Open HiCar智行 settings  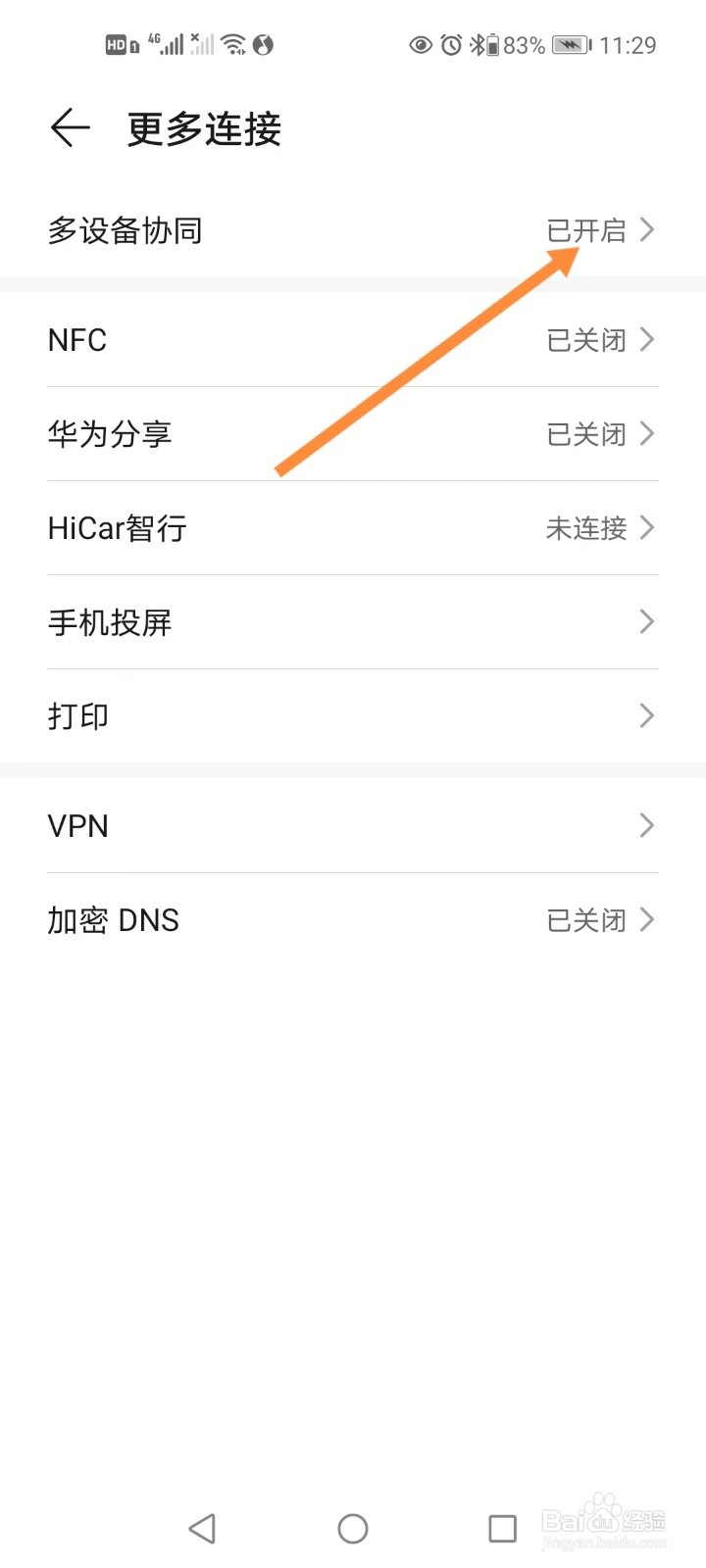tap(353, 528)
